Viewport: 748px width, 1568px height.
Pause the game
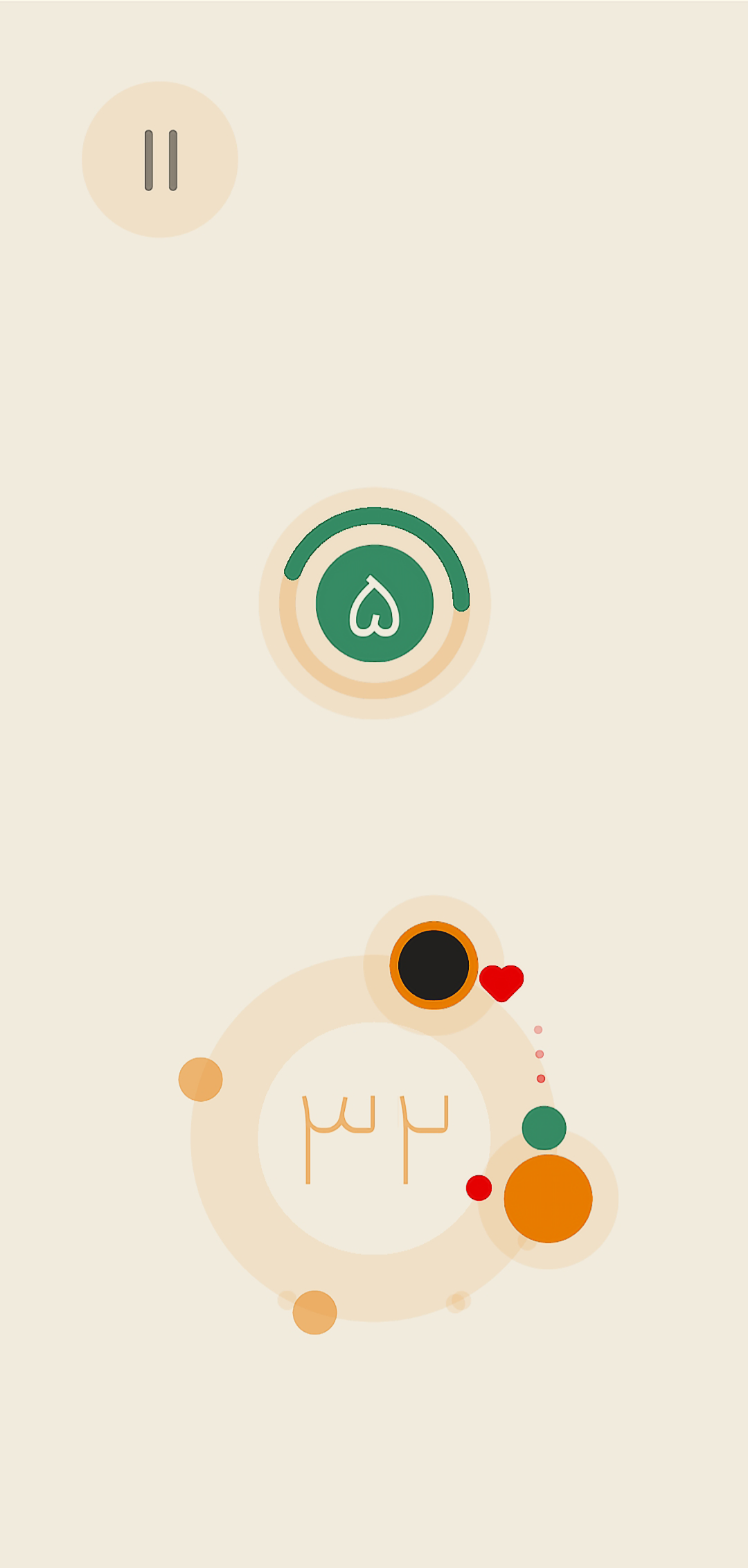click(x=160, y=160)
